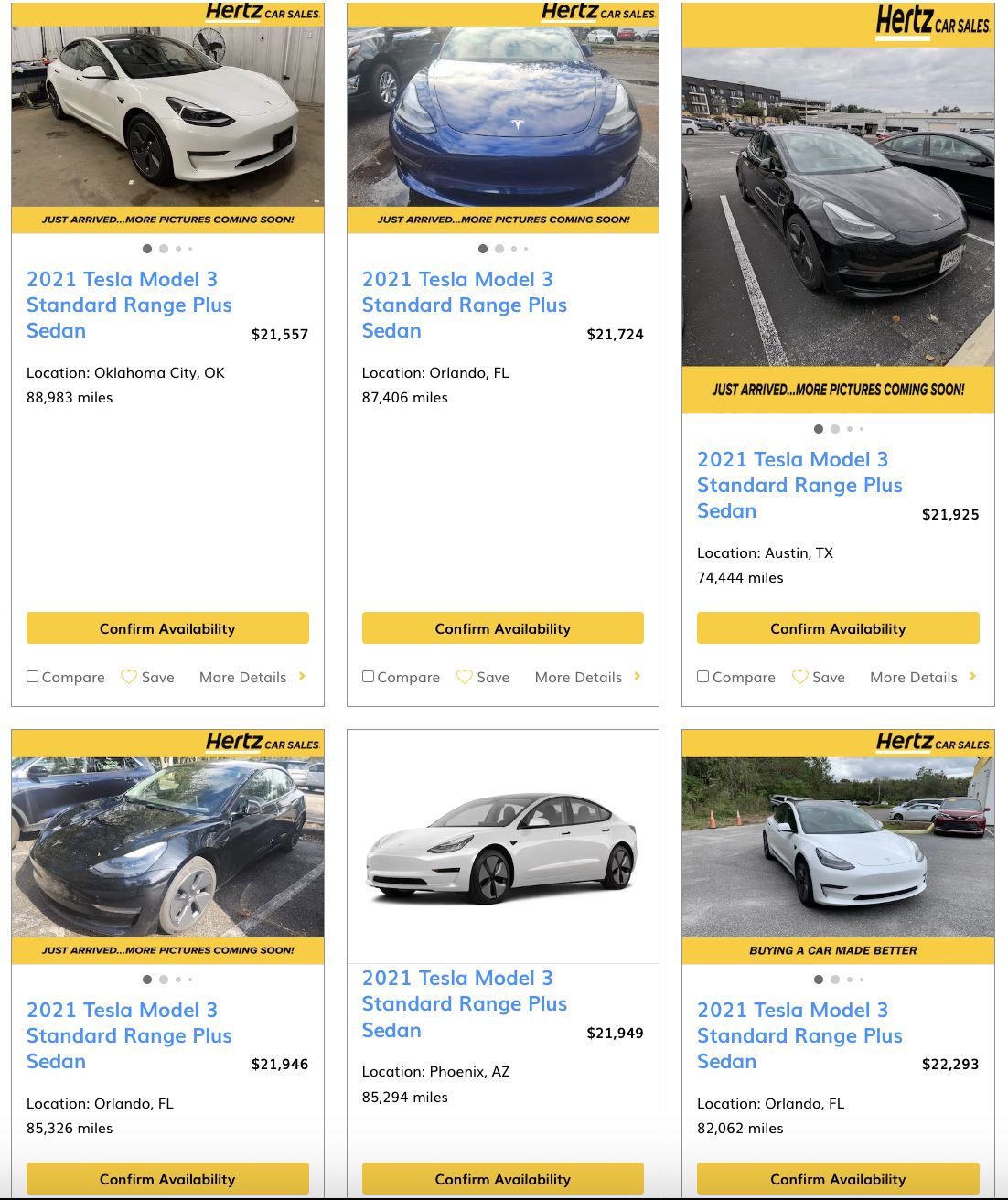
Task: Open More Details for Oklahoma City Tesla
Action: (x=252, y=677)
